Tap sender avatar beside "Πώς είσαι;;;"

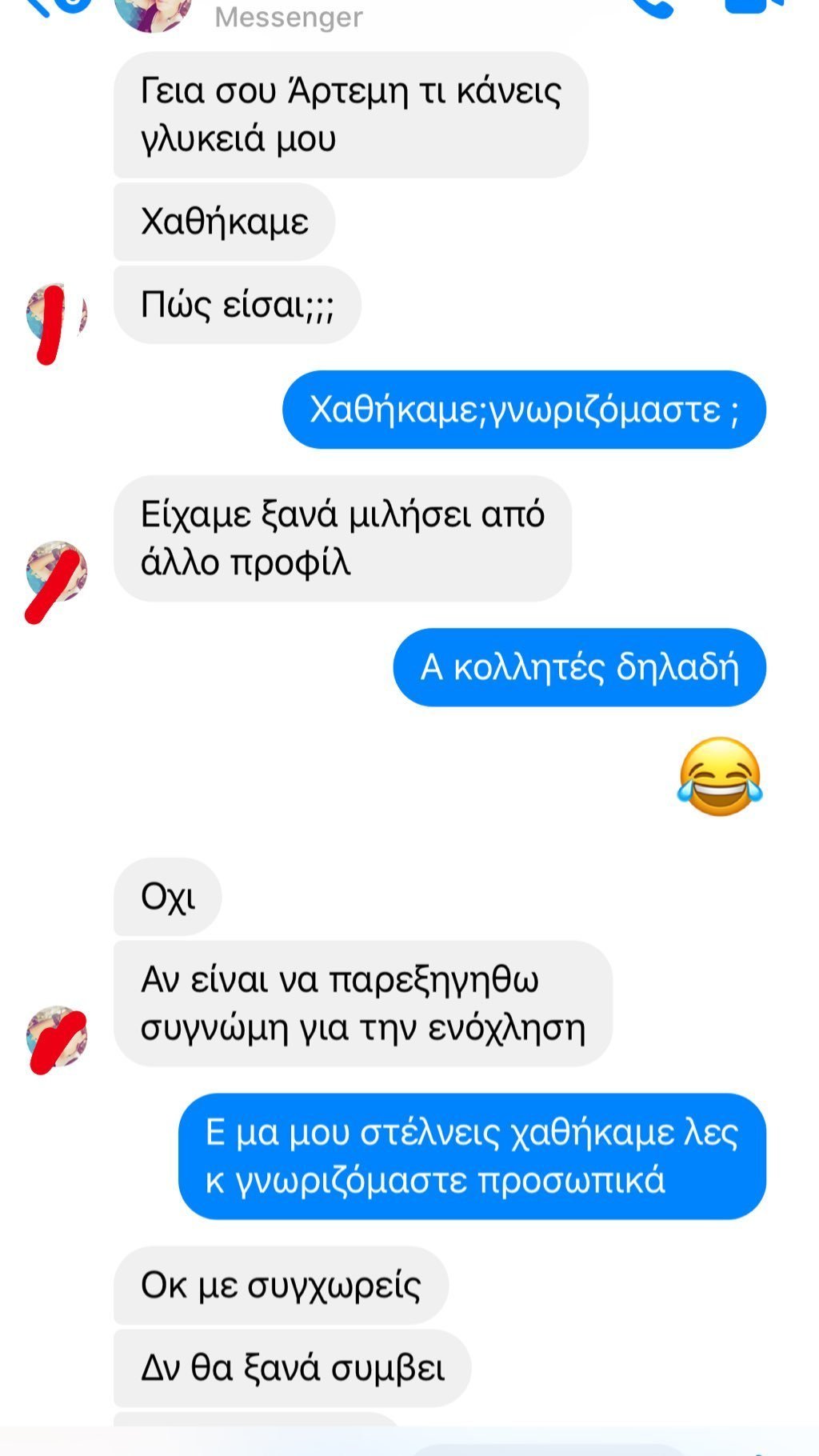[x=56, y=314]
